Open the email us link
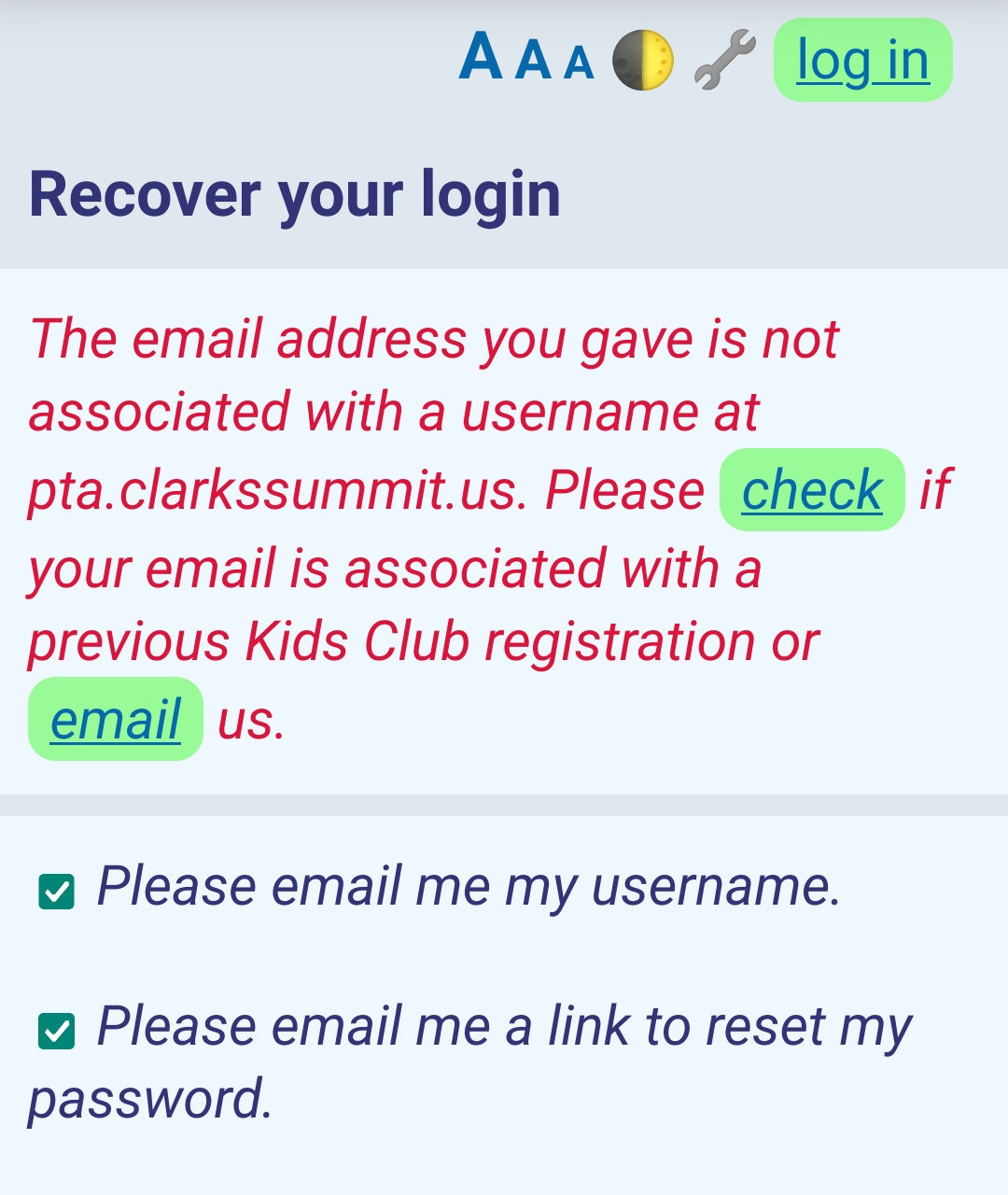Image resolution: width=1008 pixels, height=1195 pixels. pos(115,720)
